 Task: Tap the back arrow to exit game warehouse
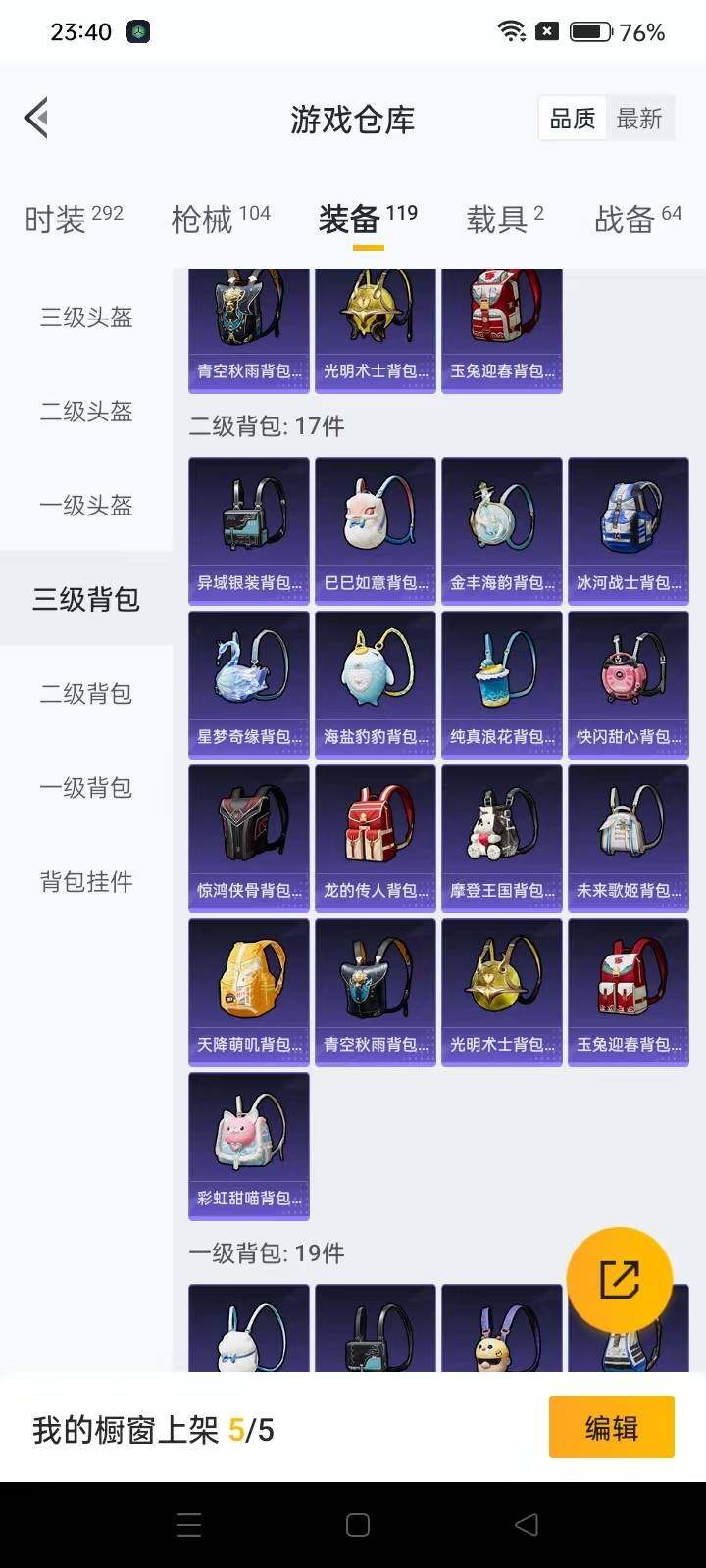point(36,118)
